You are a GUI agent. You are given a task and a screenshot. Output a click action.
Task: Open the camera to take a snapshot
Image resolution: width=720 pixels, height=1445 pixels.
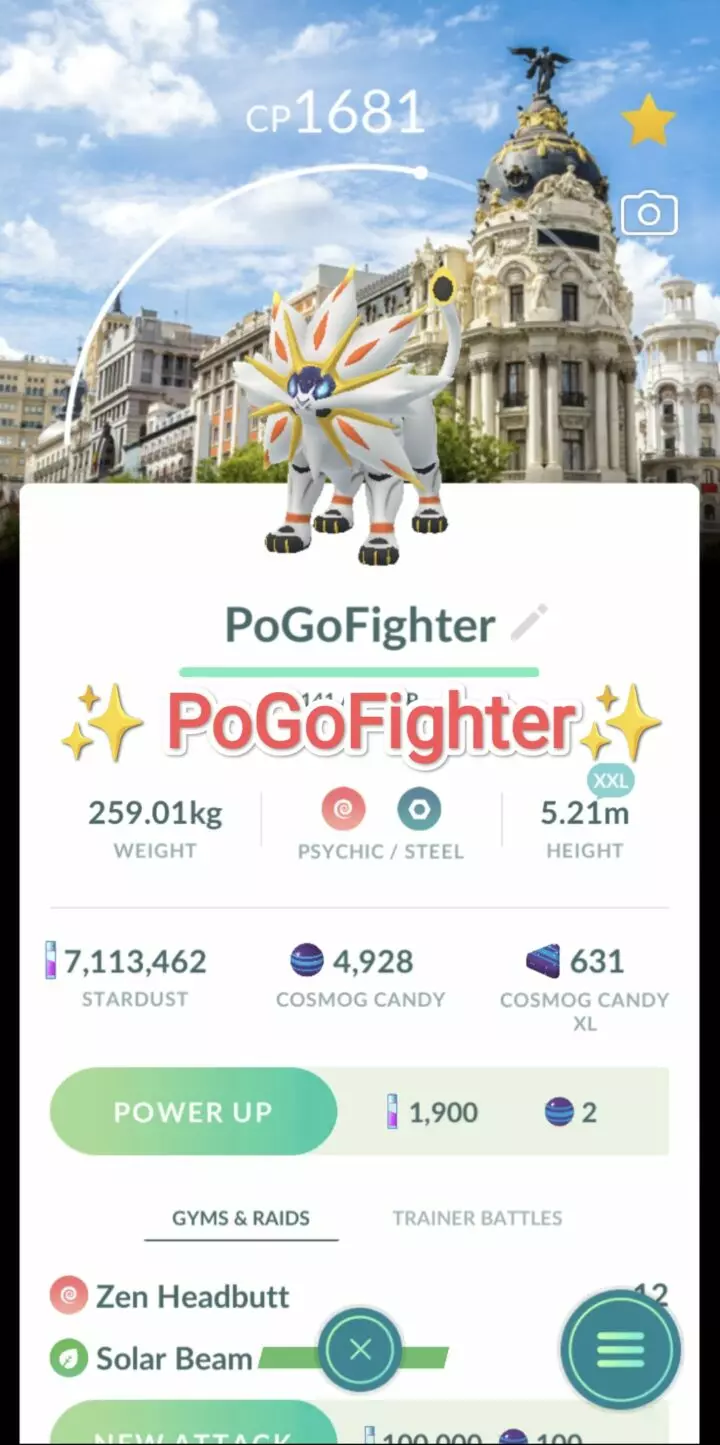pos(648,212)
